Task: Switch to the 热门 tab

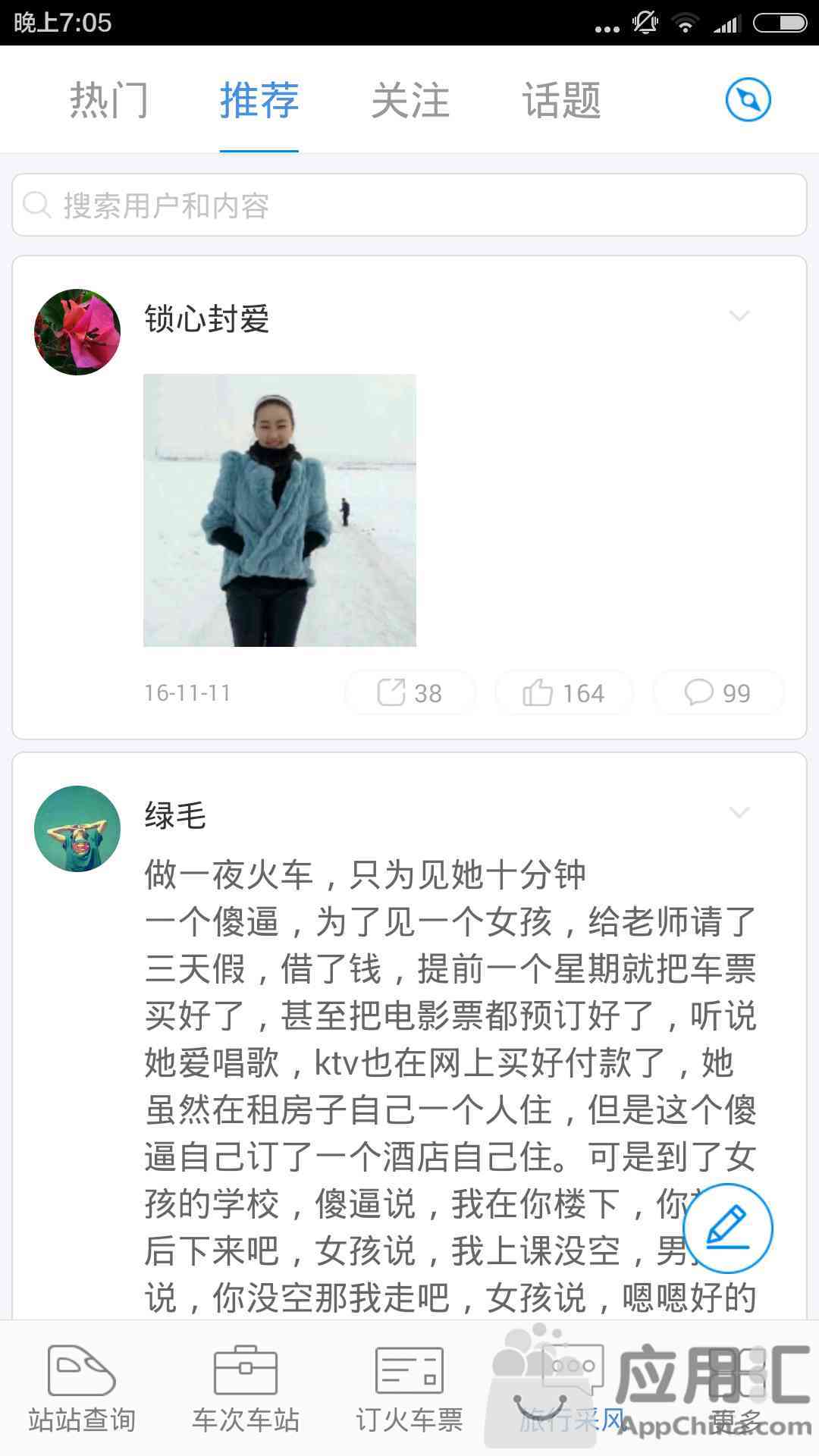Action: click(x=108, y=100)
